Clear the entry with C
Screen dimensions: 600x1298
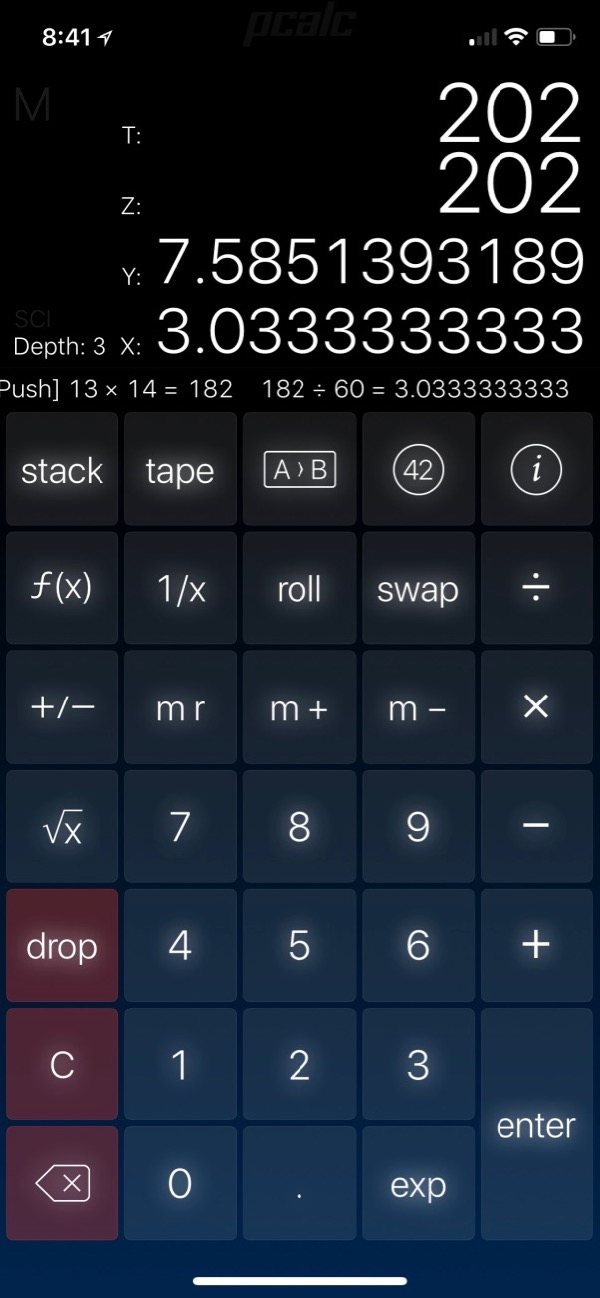62,1064
